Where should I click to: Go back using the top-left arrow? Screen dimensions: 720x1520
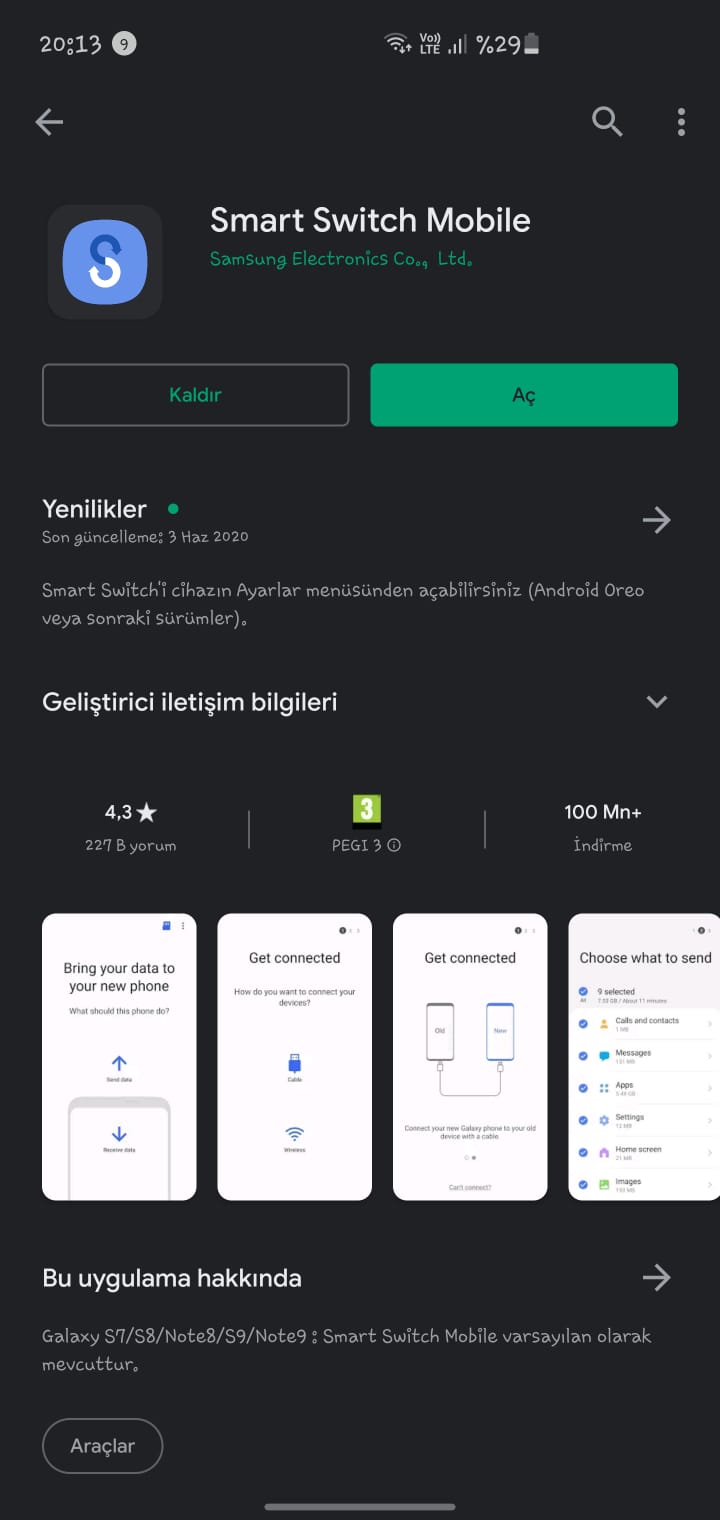click(49, 122)
